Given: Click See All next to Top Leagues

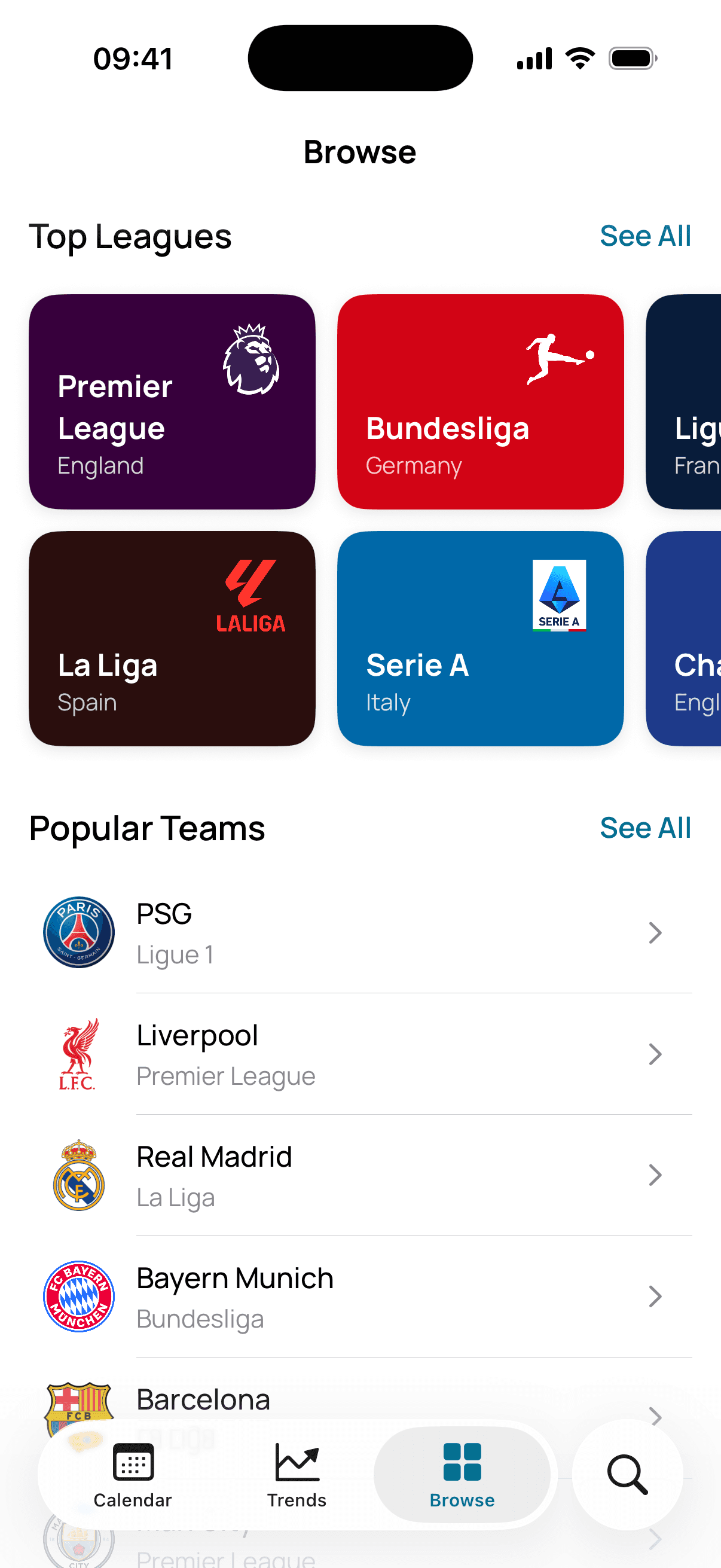Looking at the screenshot, I should click(x=646, y=236).
